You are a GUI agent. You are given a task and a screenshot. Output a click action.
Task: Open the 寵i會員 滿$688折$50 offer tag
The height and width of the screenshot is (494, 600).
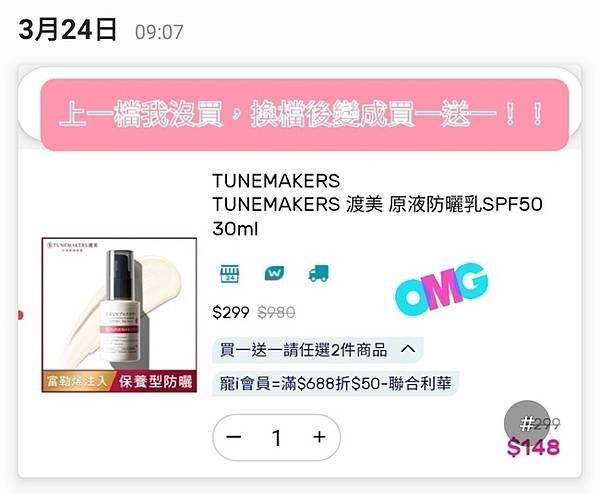click(x=337, y=383)
